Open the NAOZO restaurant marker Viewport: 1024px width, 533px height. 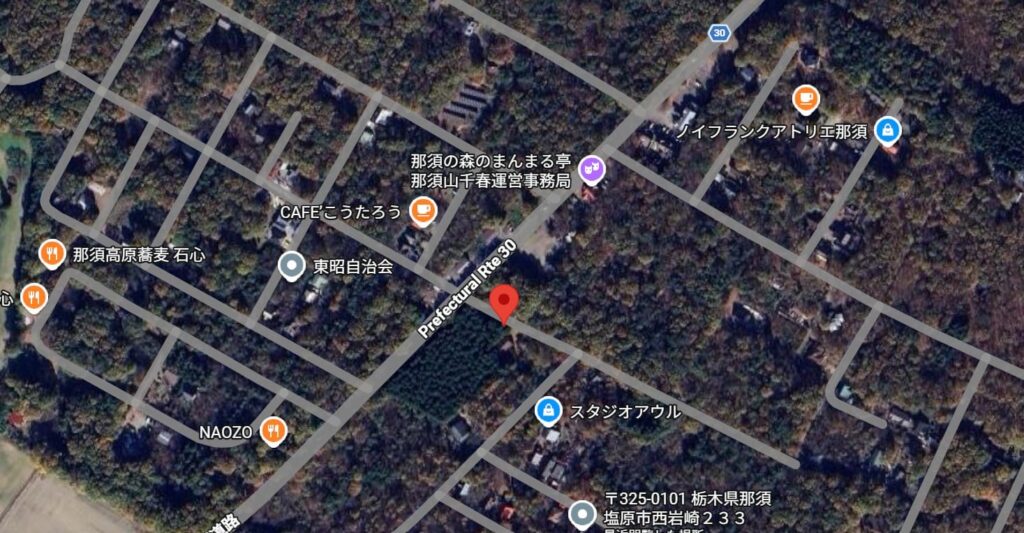tap(273, 431)
